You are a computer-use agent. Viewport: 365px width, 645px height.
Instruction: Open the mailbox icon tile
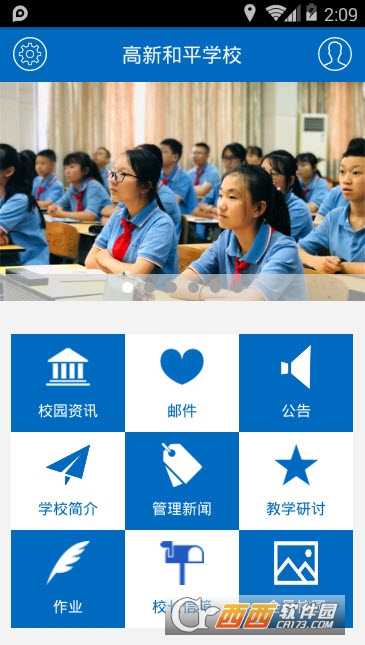(182, 579)
